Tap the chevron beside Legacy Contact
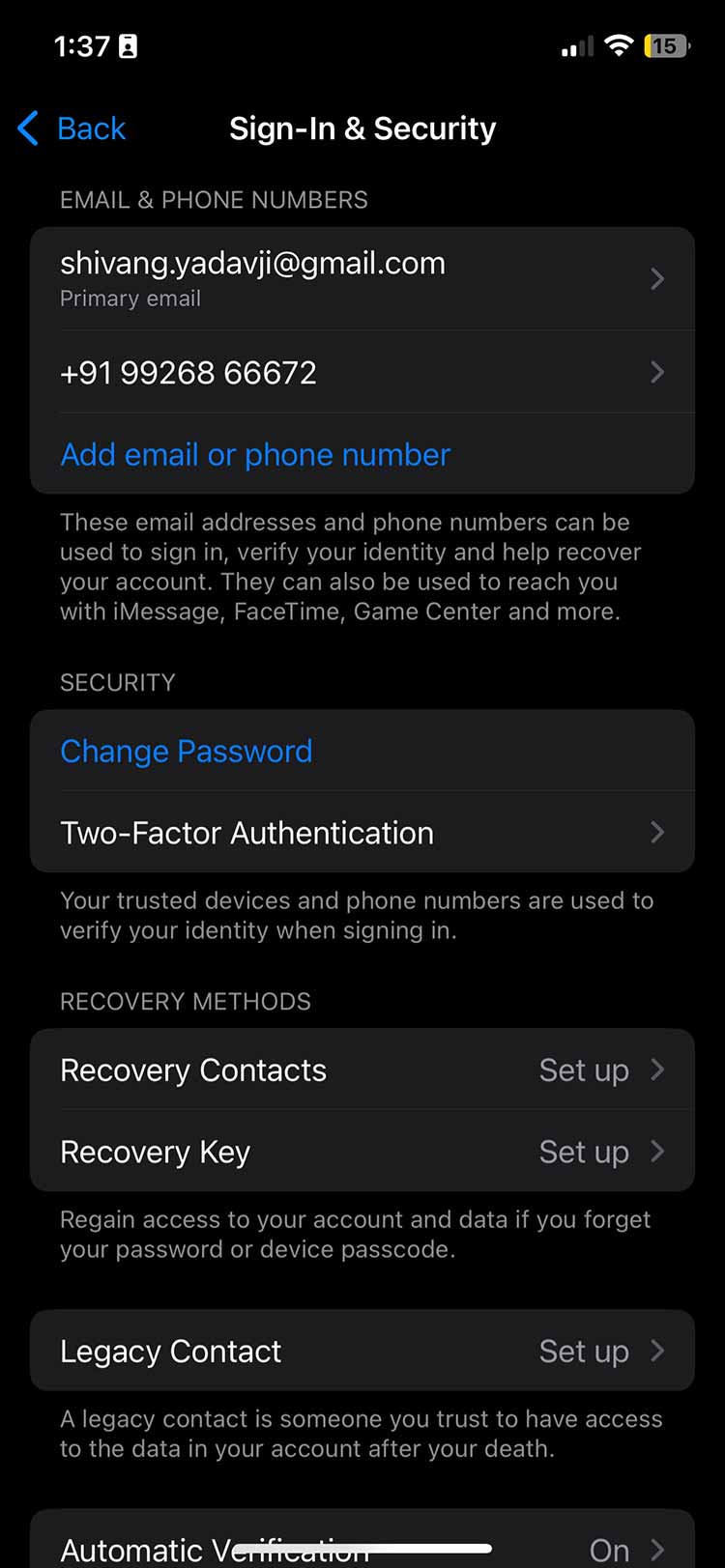The image size is (725, 1568). [662, 1352]
